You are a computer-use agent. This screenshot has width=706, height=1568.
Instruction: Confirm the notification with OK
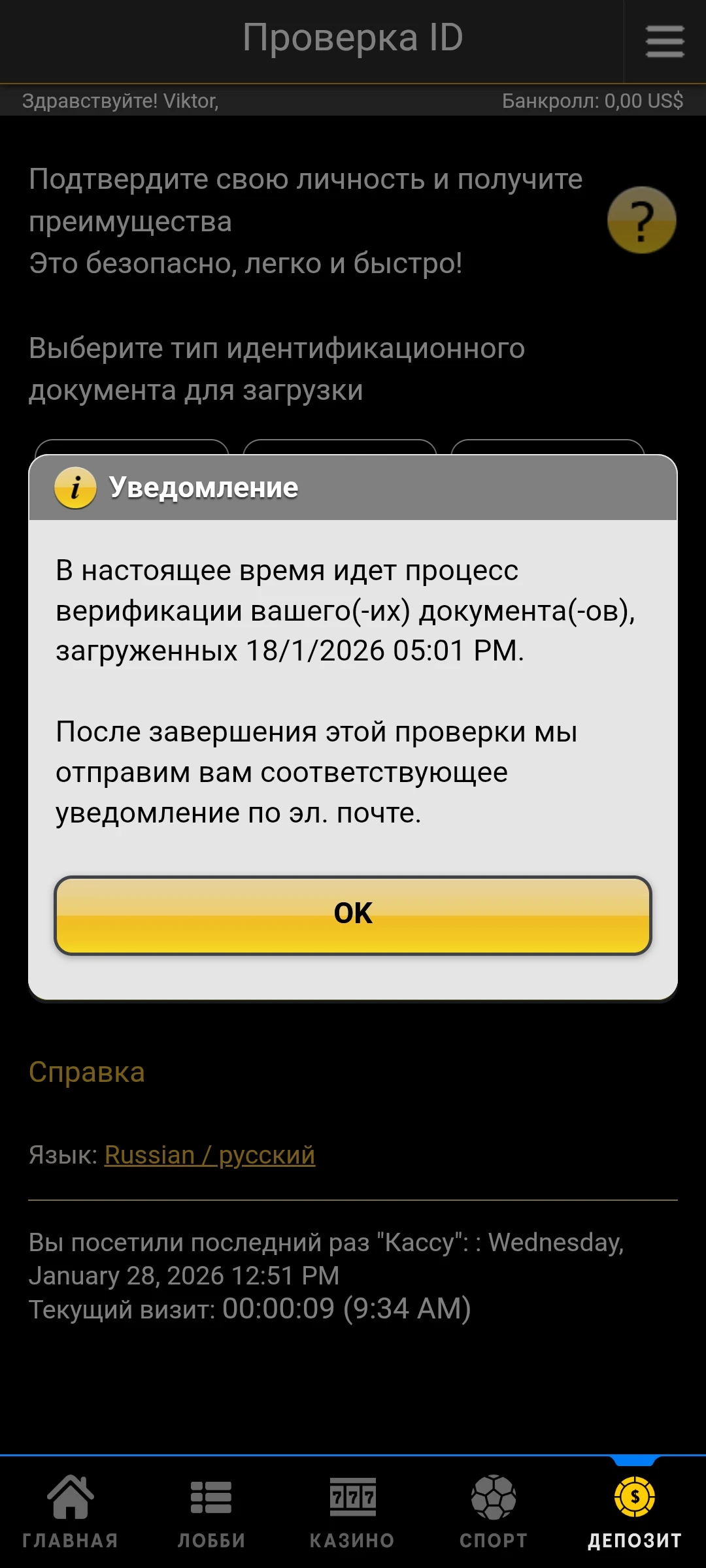(x=353, y=915)
